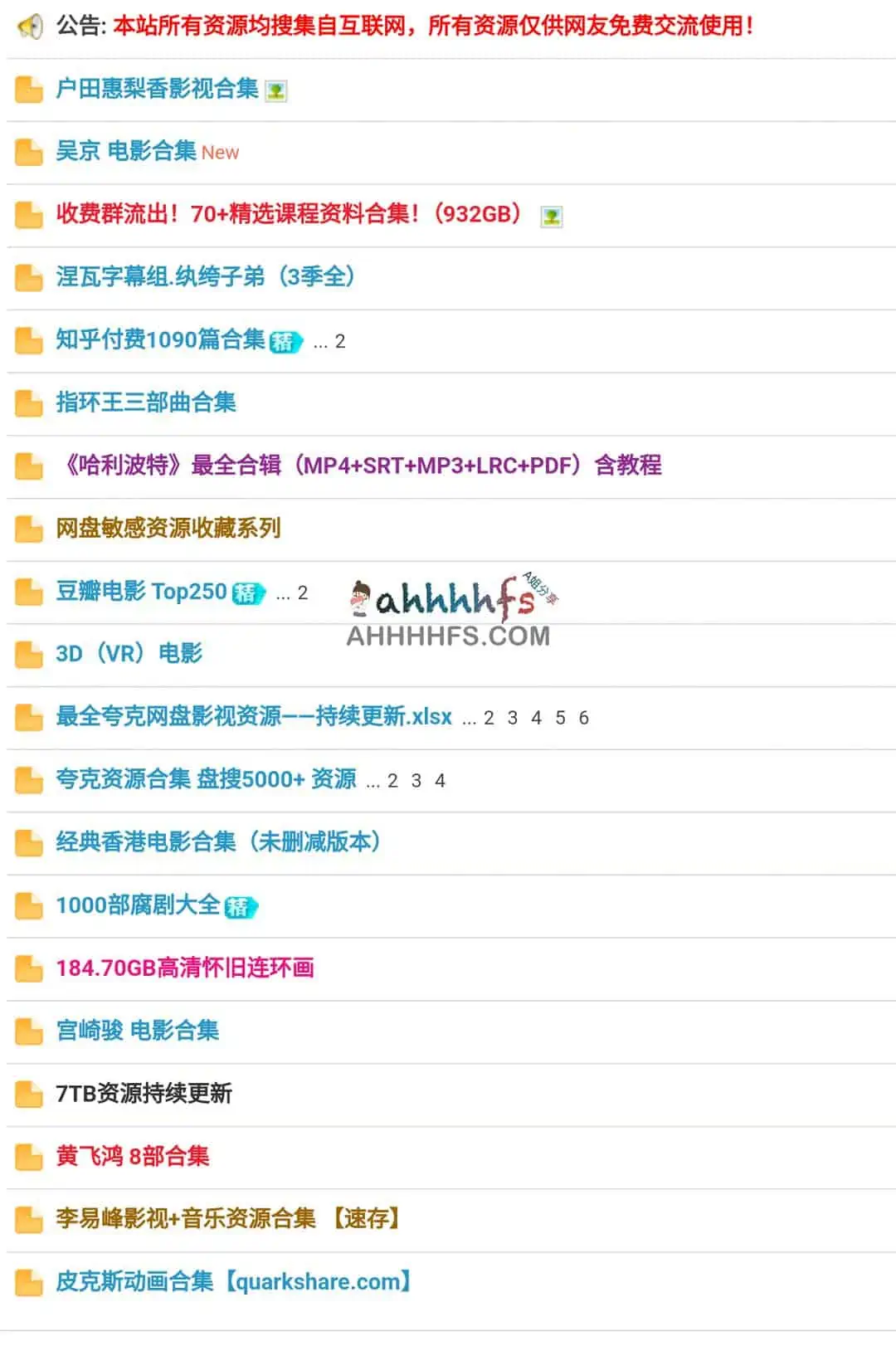Open 184.70GB高清怀旧连环画
Image resolution: width=896 pixels, height=1346 pixels.
tap(185, 968)
